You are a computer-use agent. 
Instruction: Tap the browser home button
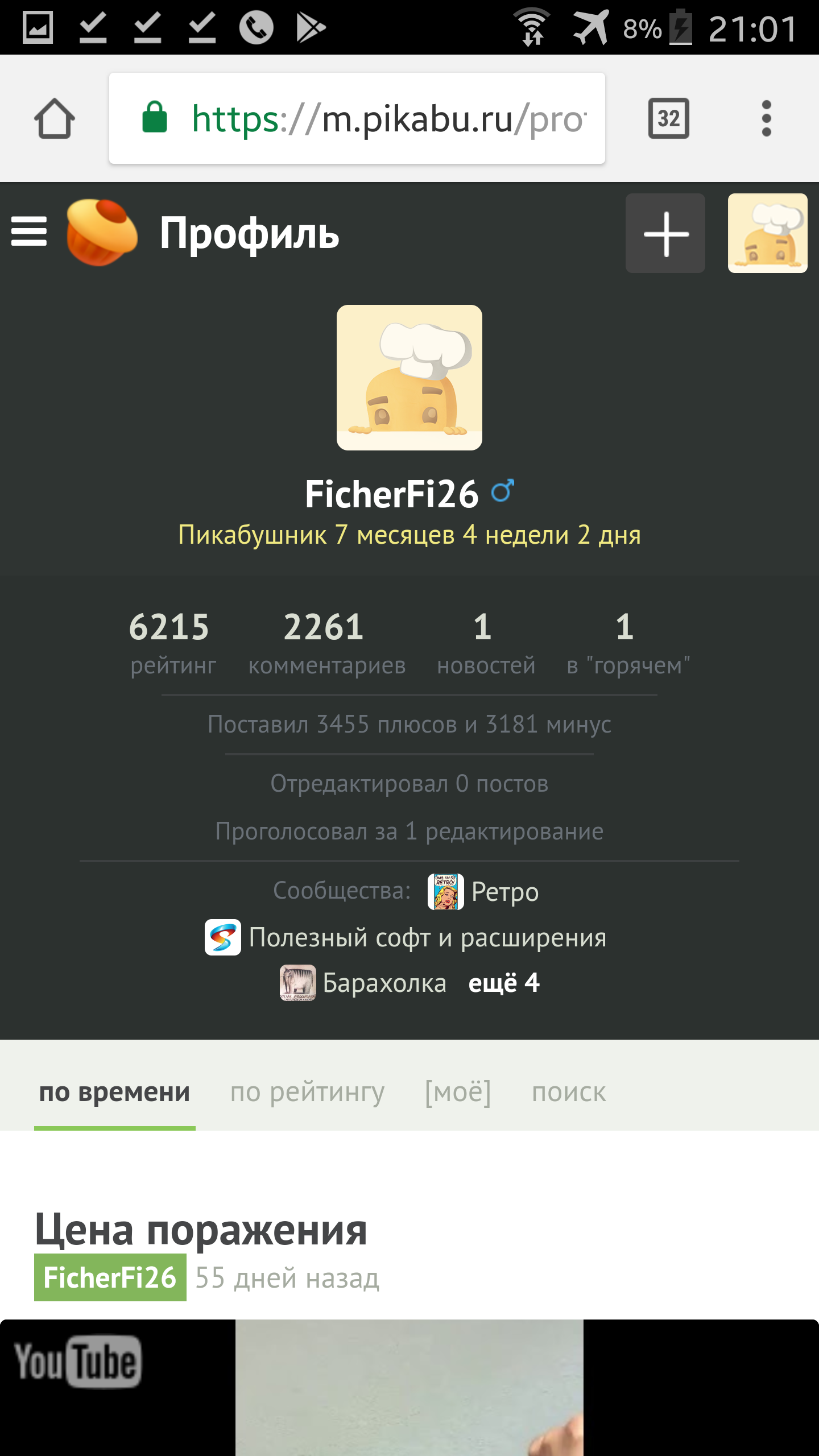[55, 118]
